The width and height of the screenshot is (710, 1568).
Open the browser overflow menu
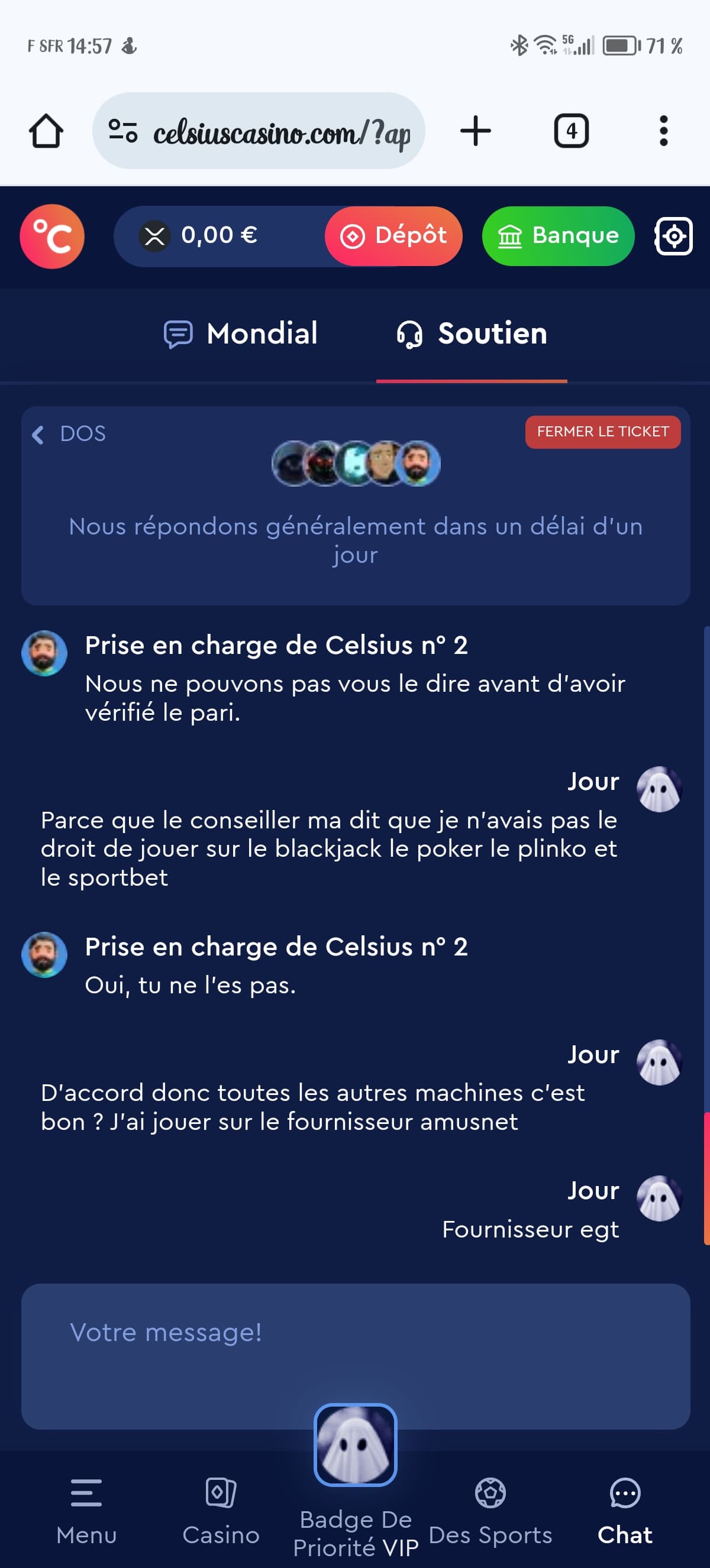(x=664, y=131)
